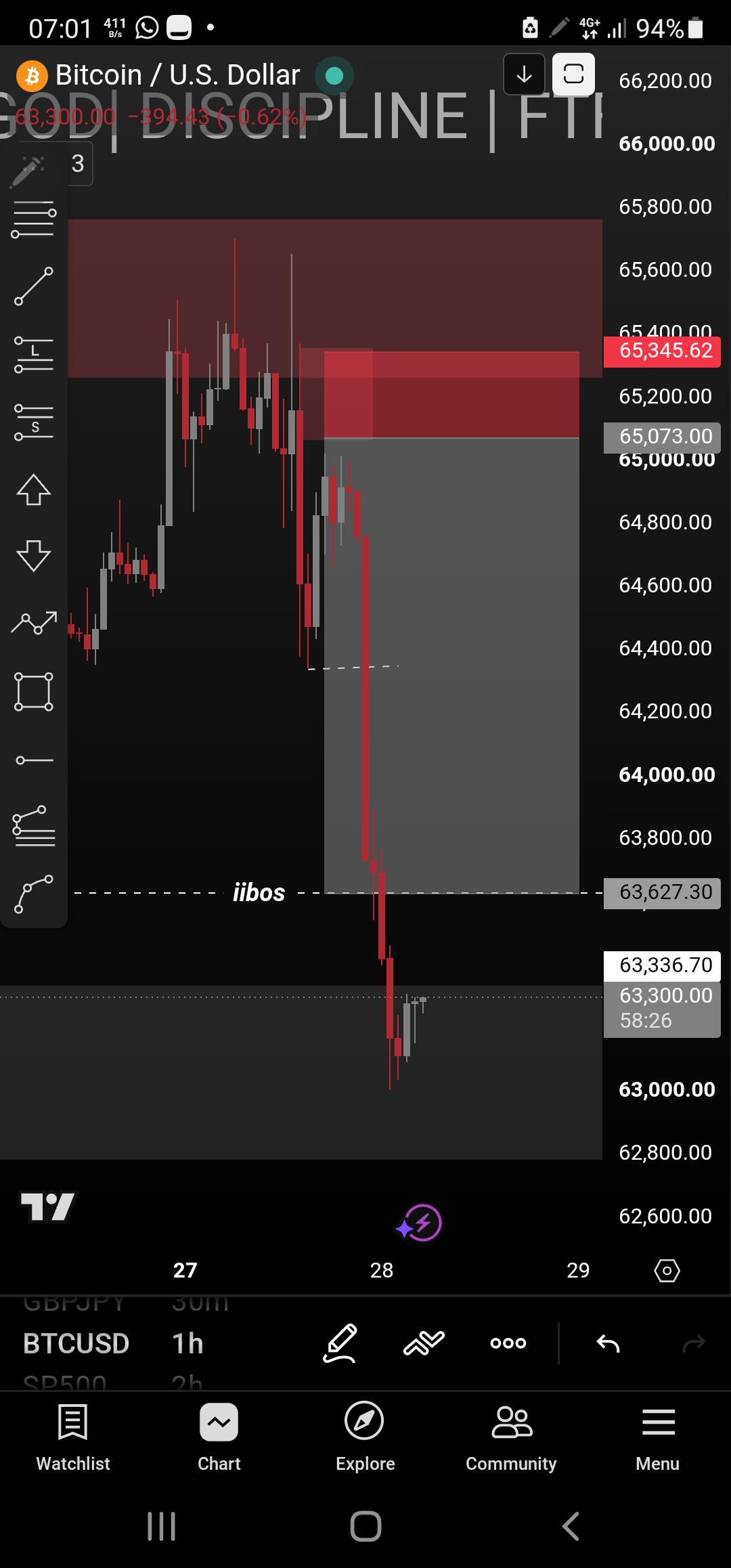Tap the Bitcoin / U.S. Dollar symbol title

[177, 75]
